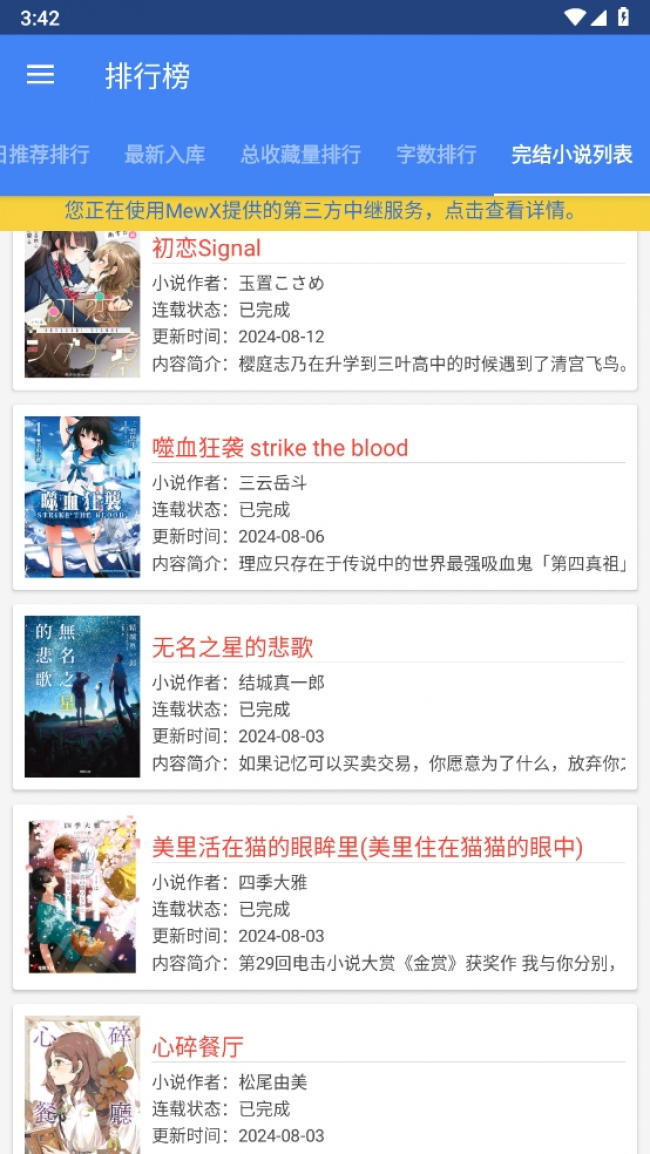
Task: View MewX relay service details banner
Action: [325, 212]
